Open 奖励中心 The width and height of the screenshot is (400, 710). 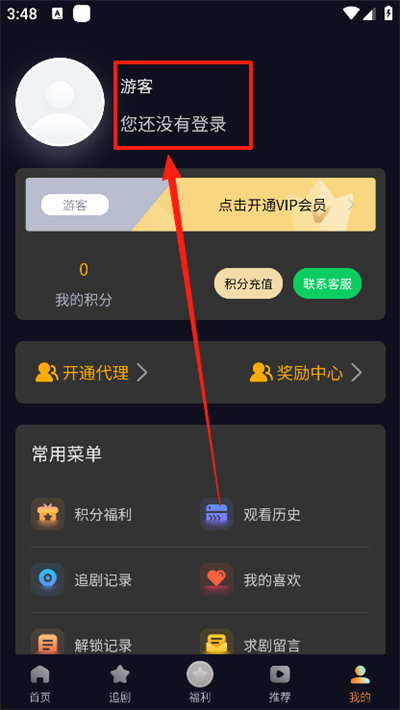306,373
